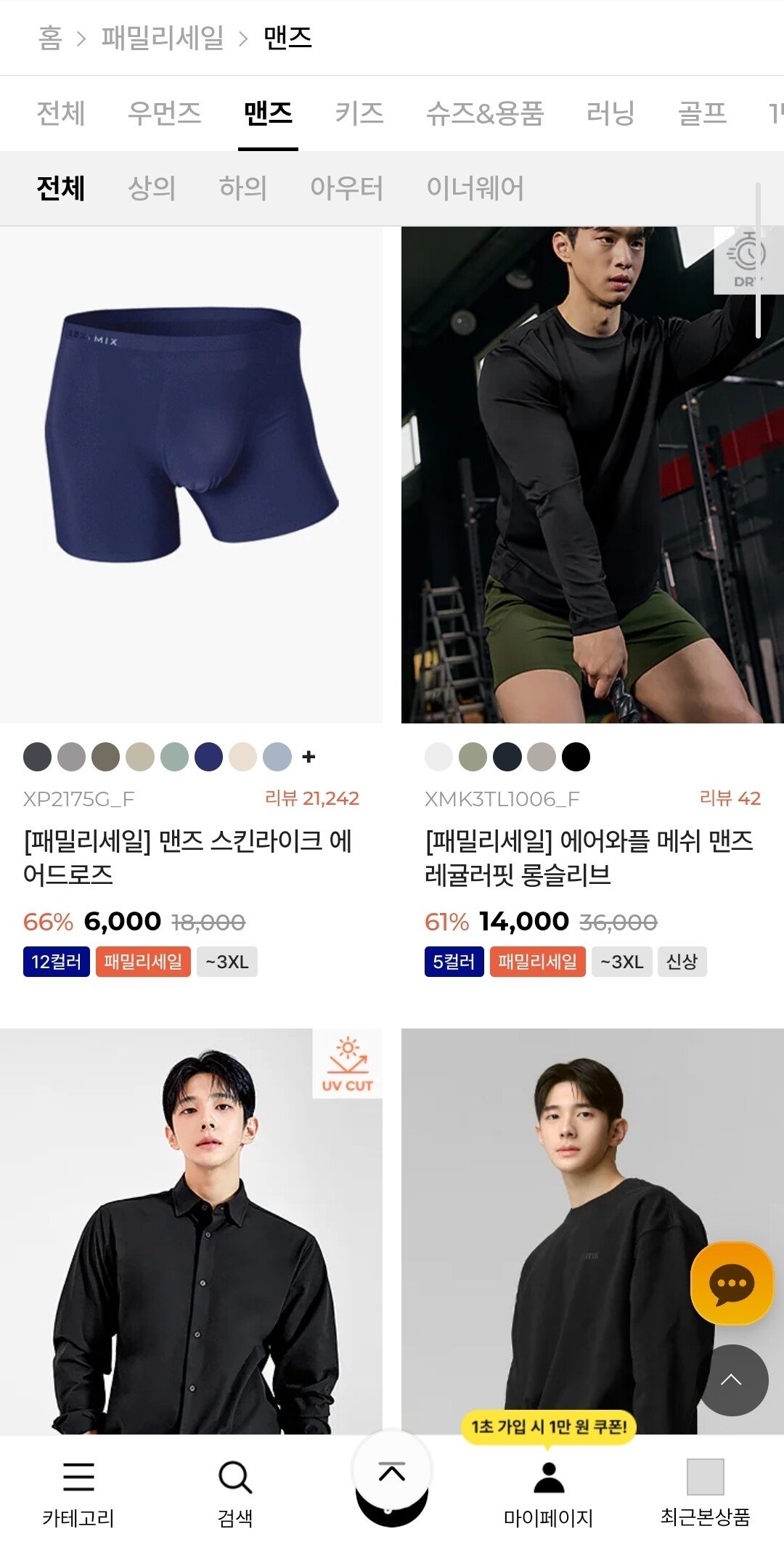This screenshot has height=1550, width=784.
Task: Toggle the 신상 filter tag
Action: 683,960
